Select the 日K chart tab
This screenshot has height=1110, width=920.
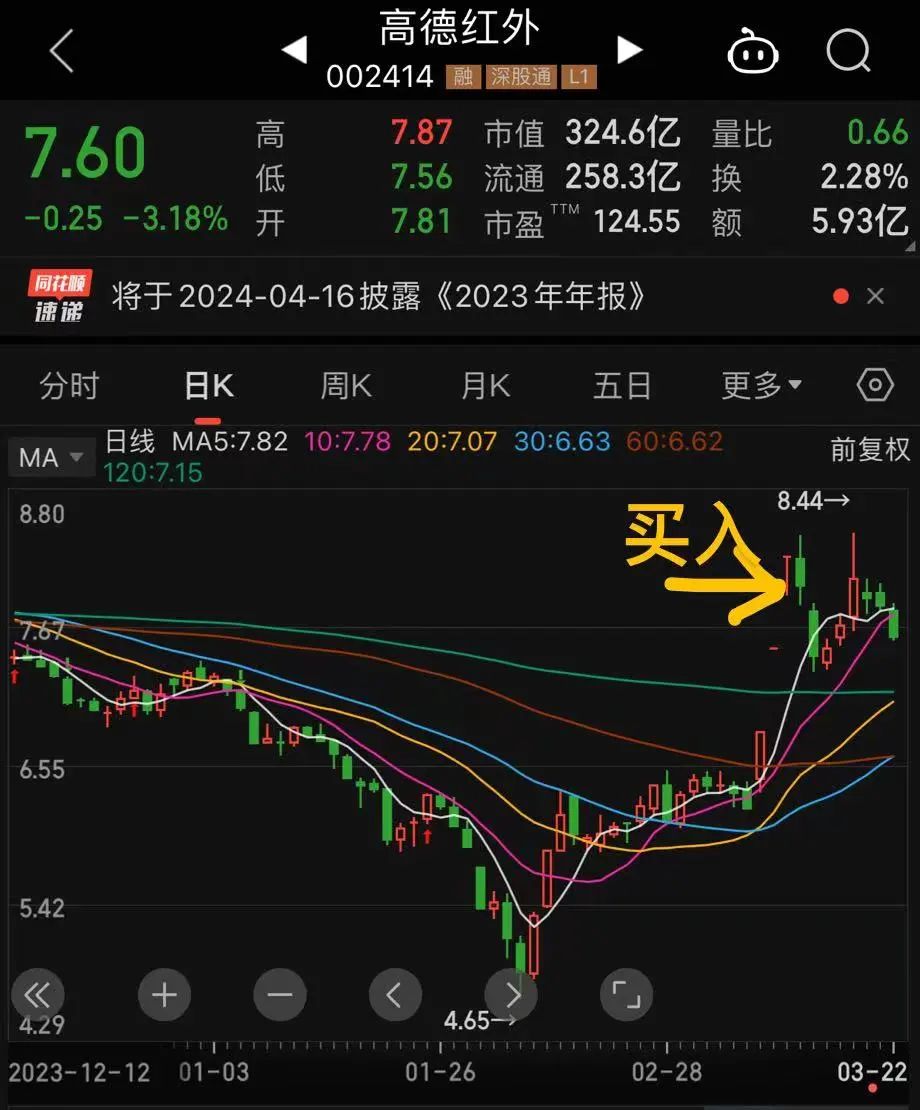point(209,386)
